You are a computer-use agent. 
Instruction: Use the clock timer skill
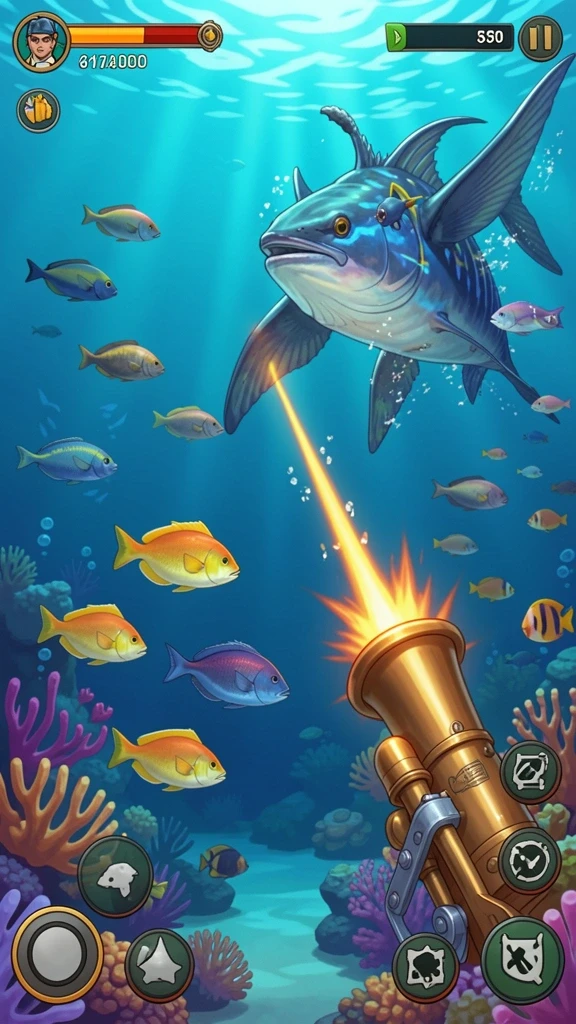coord(530,860)
